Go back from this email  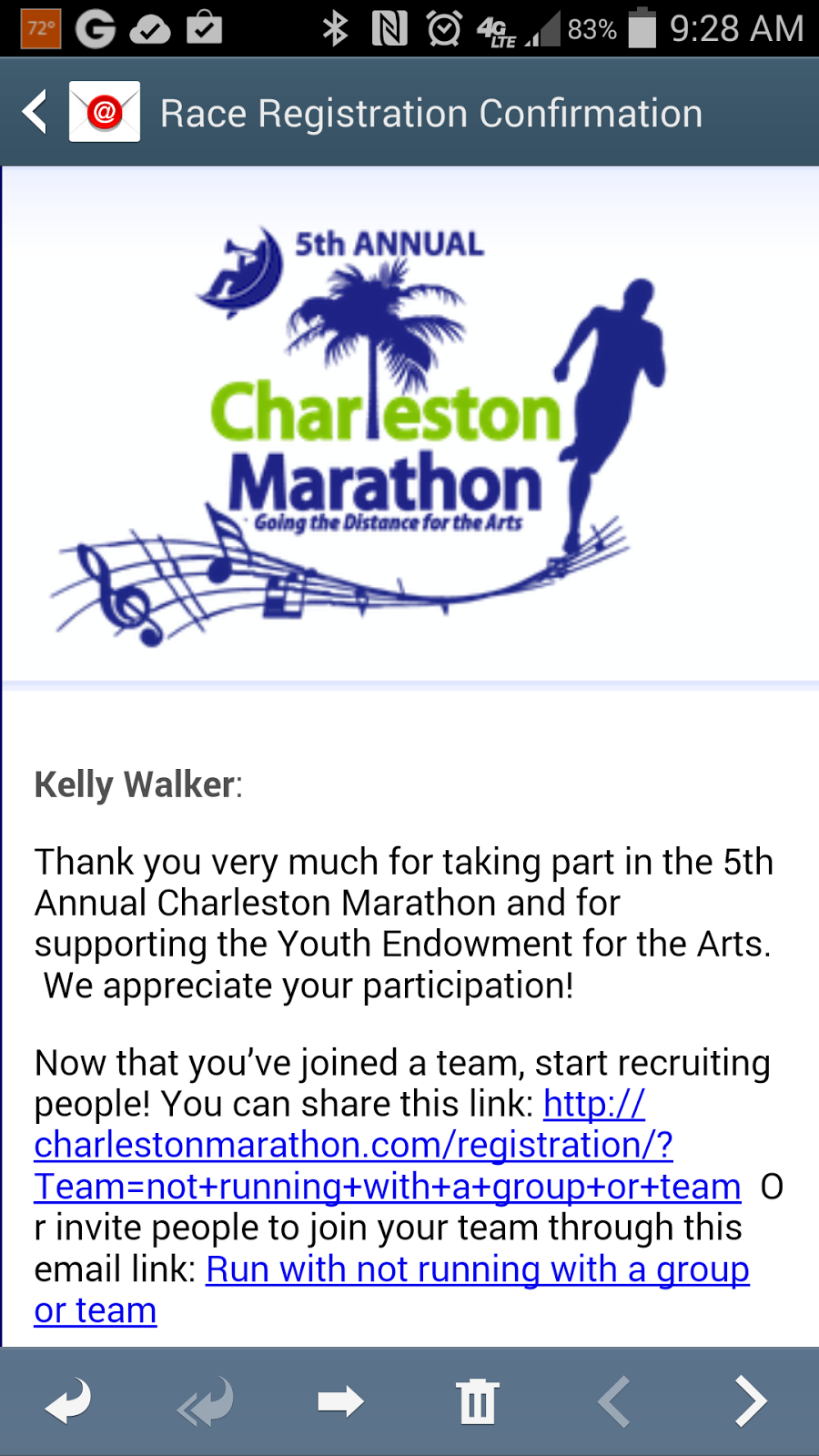click(36, 113)
